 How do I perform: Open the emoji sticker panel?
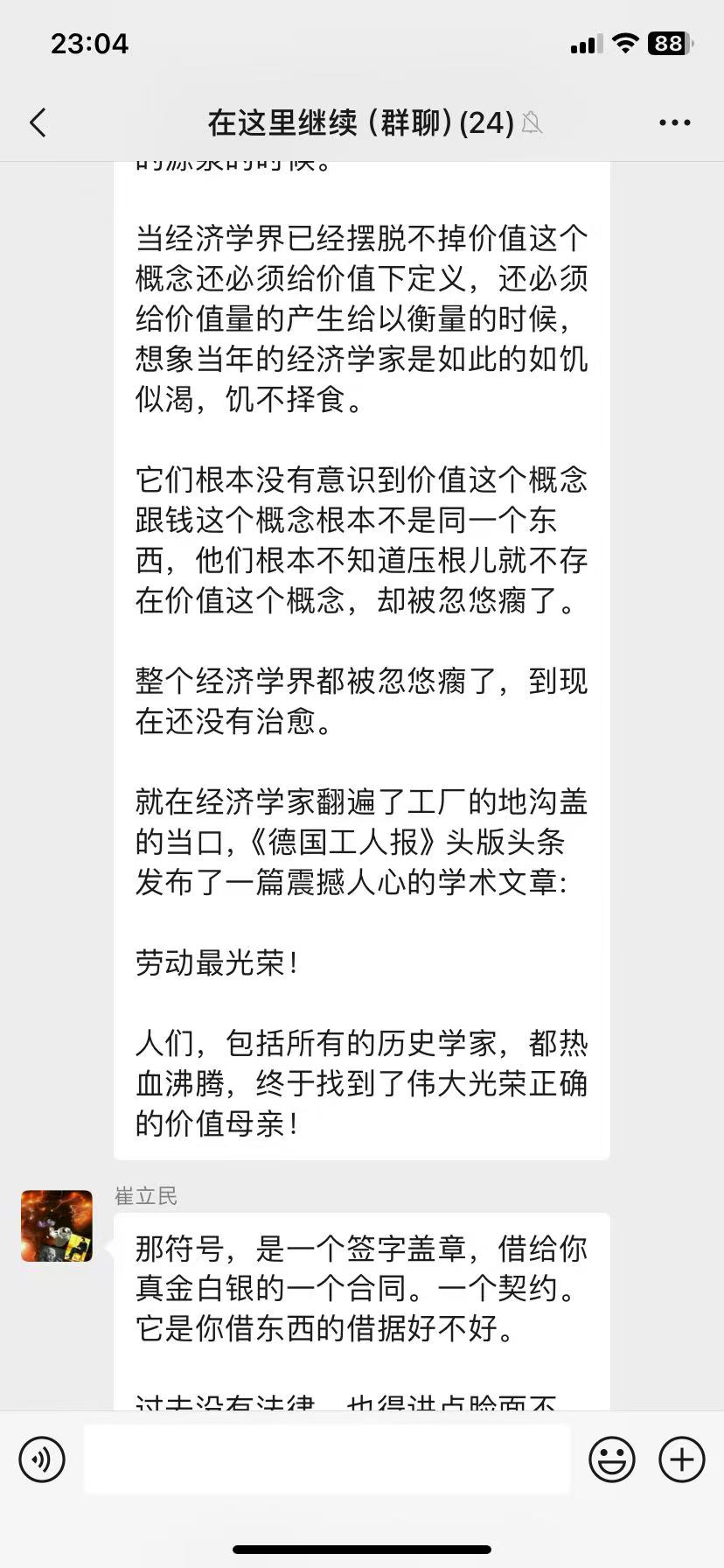pyautogui.click(x=612, y=1459)
